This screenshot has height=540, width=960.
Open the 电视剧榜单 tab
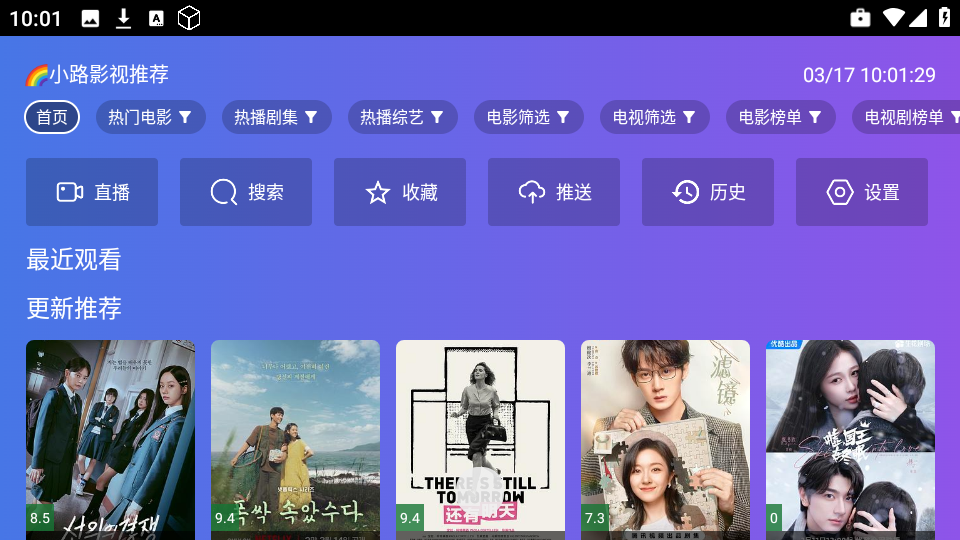tap(905, 117)
